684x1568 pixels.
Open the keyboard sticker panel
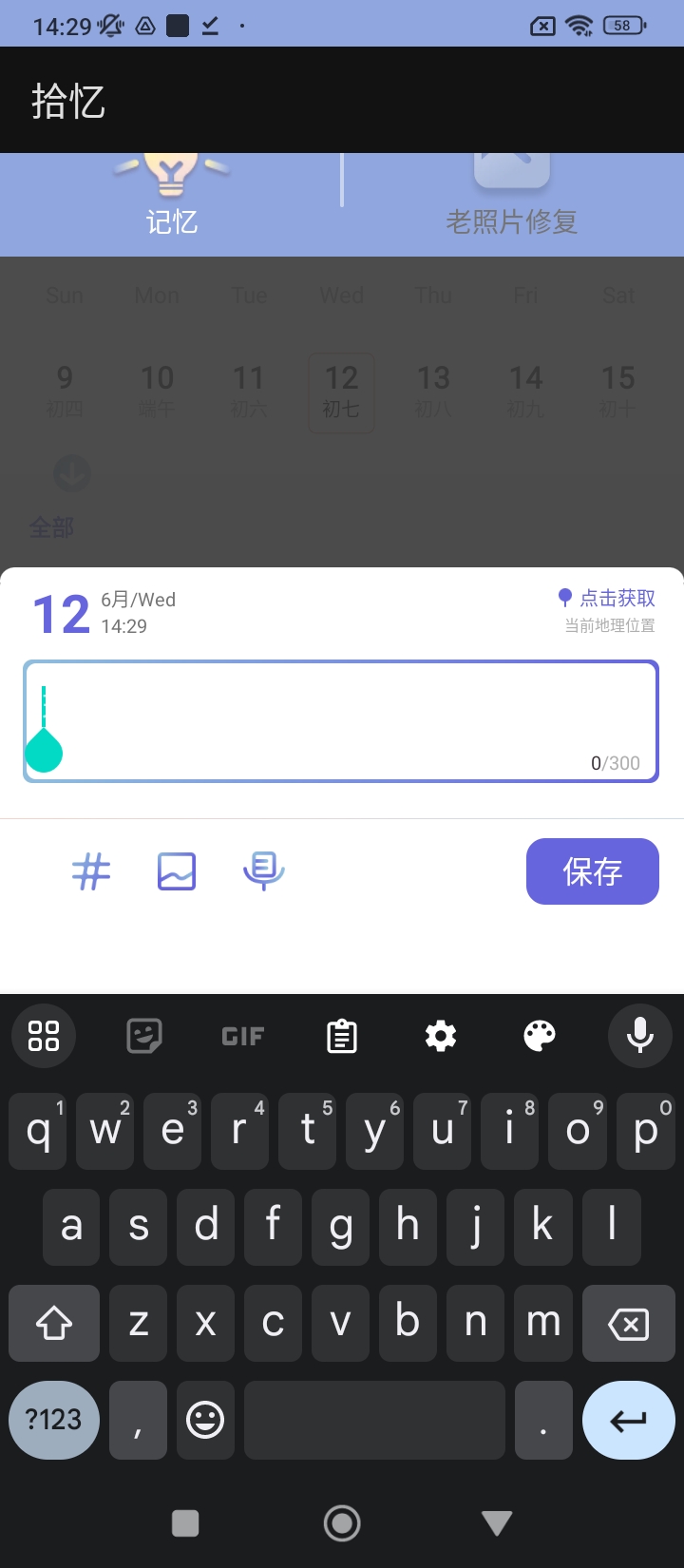(144, 1036)
